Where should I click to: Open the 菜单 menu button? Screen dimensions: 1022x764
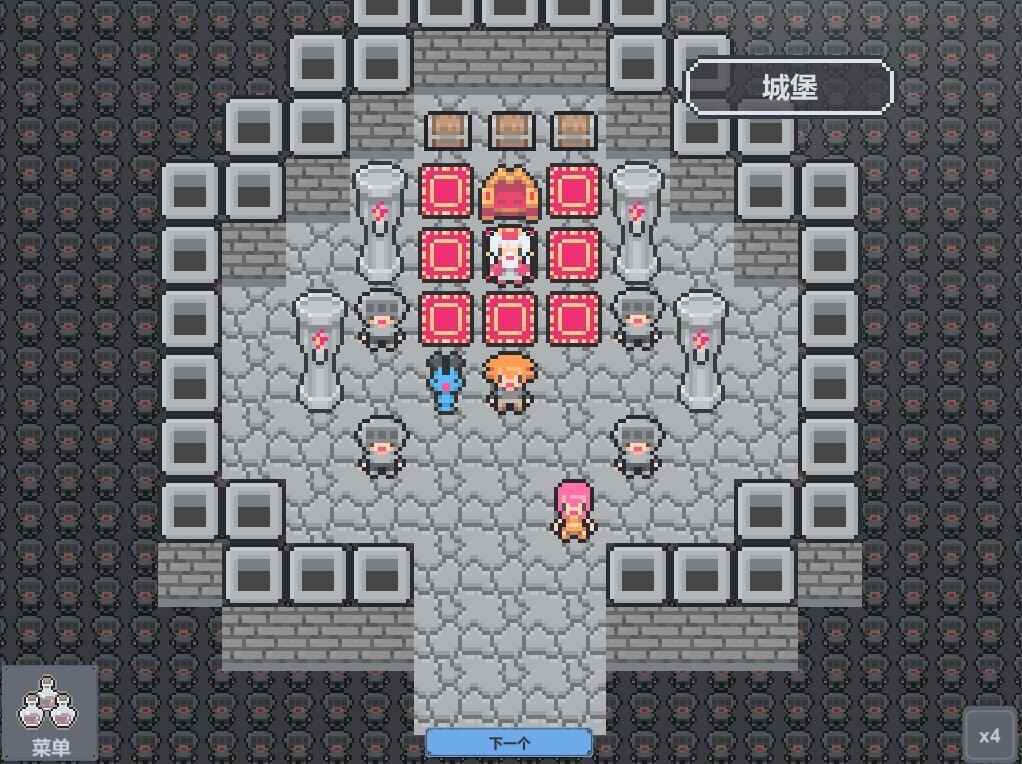click(50, 714)
